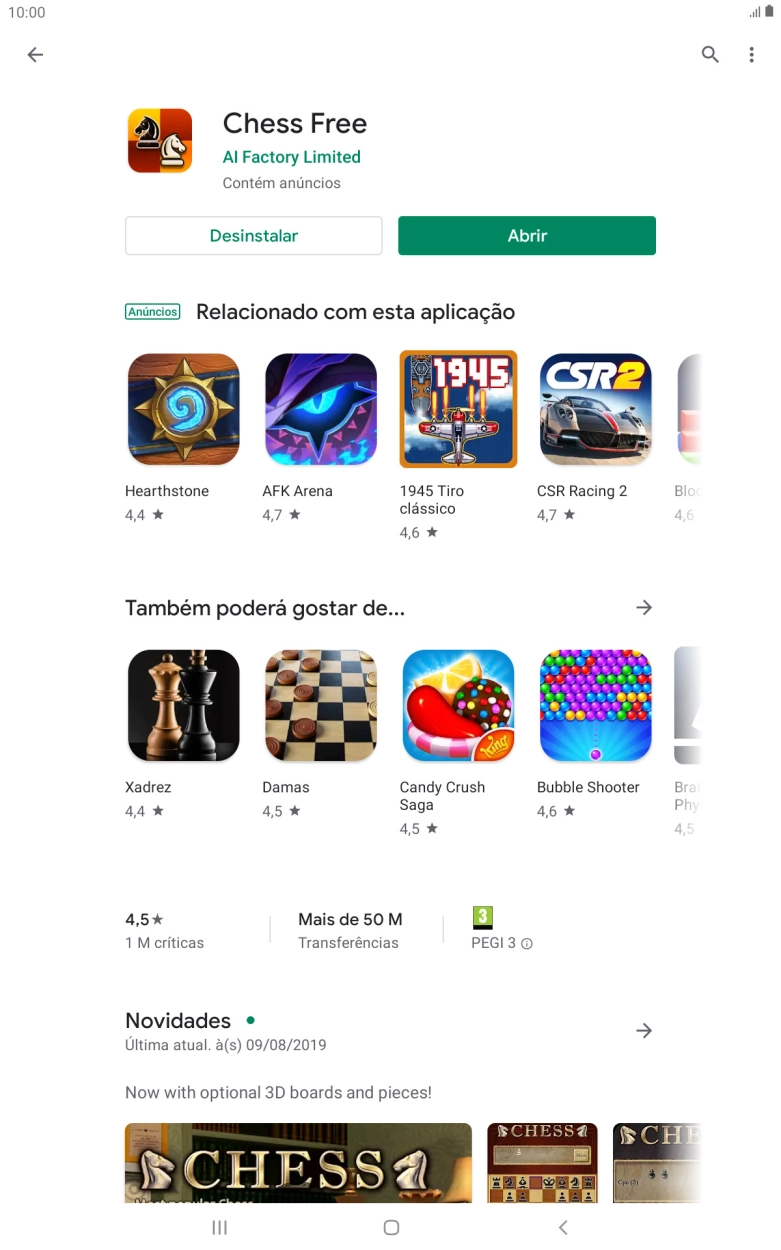Tap the system home button
The width and height of the screenshot is (781, 1250).
coord(391,1227)
